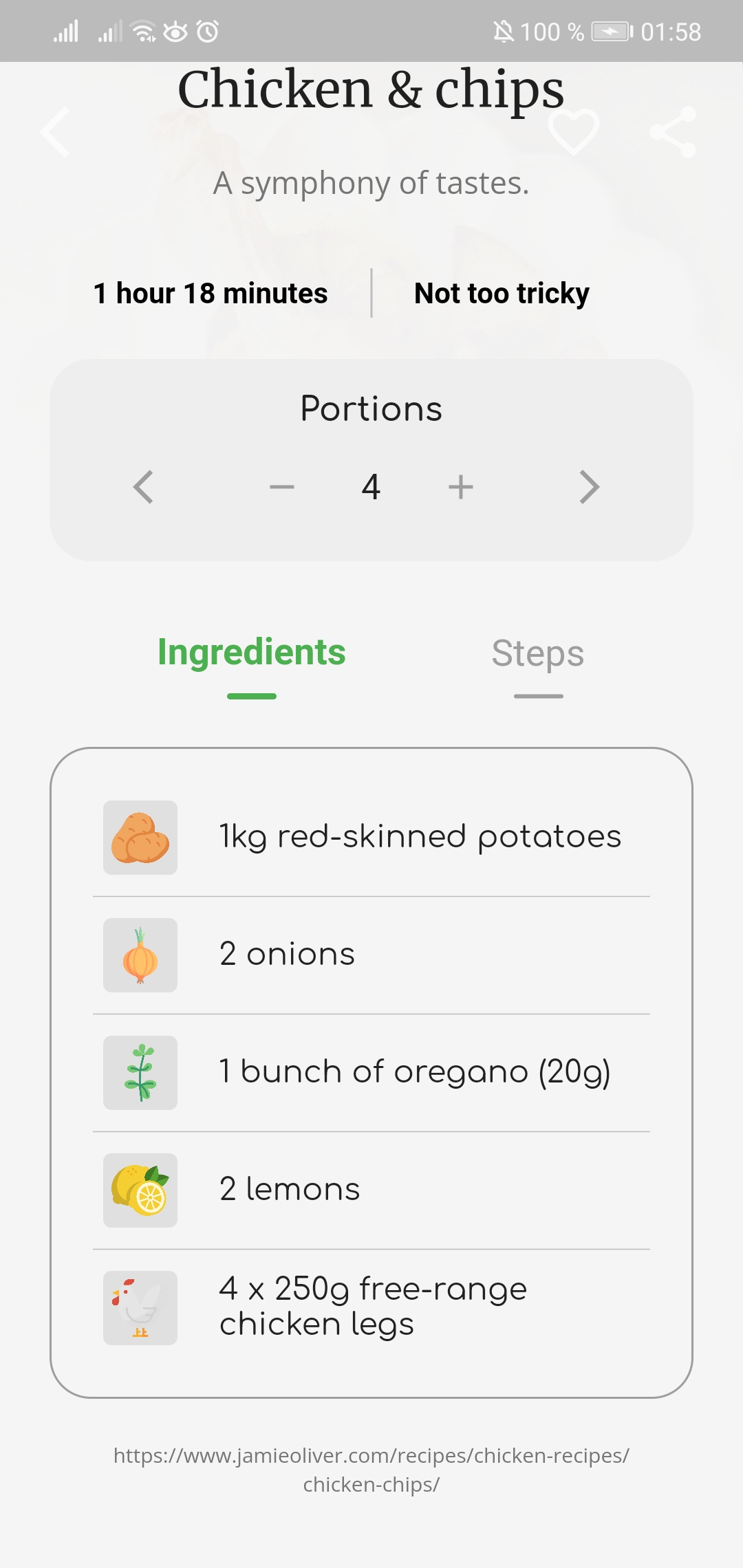This screenshot has height=1568, width=743.
Task: Add Chicken & chips to favorites
Action: (573, 131)
